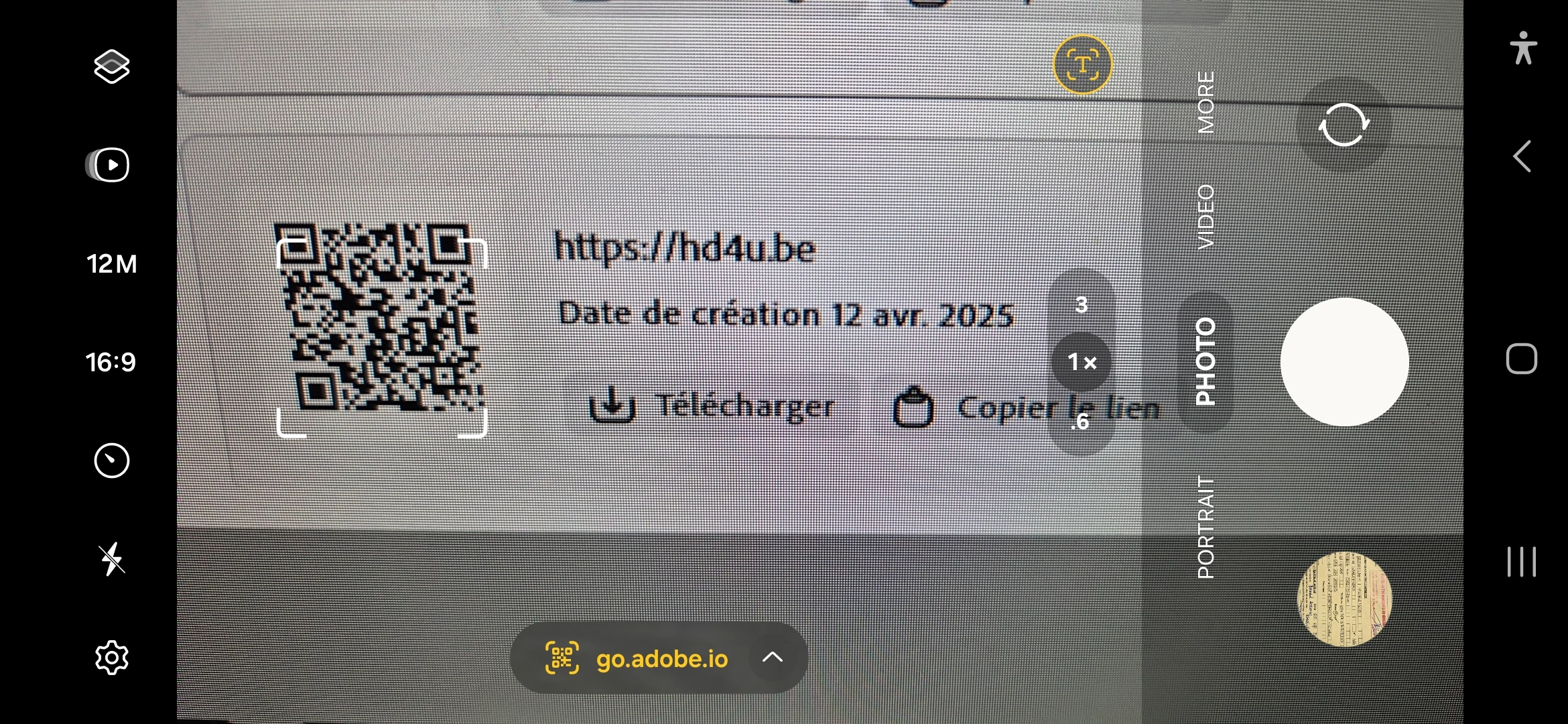
Task: Open the timer options
Action: (x=112, y=461)
